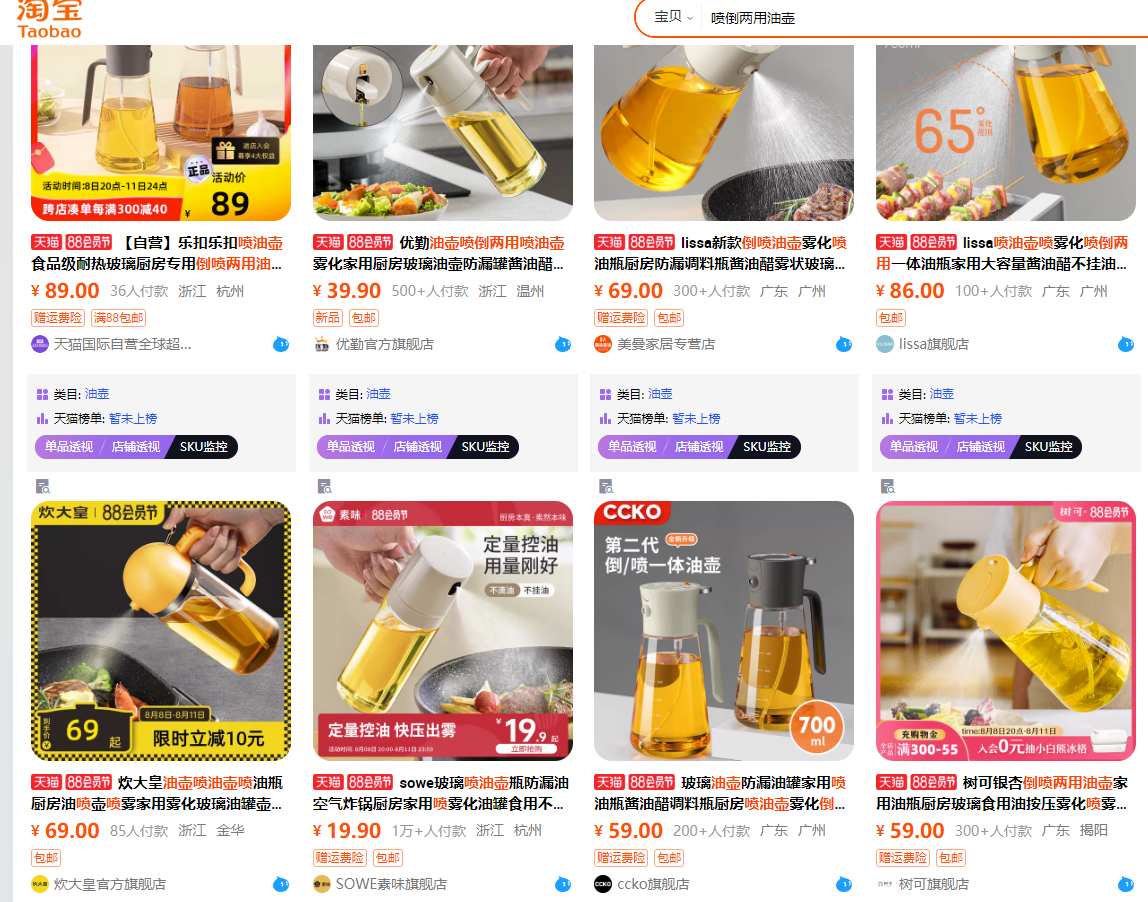Open the 优勤 oil sprayer priced ¥39.90
This screenshot has width=1148, height=902.
pos(439,254)
